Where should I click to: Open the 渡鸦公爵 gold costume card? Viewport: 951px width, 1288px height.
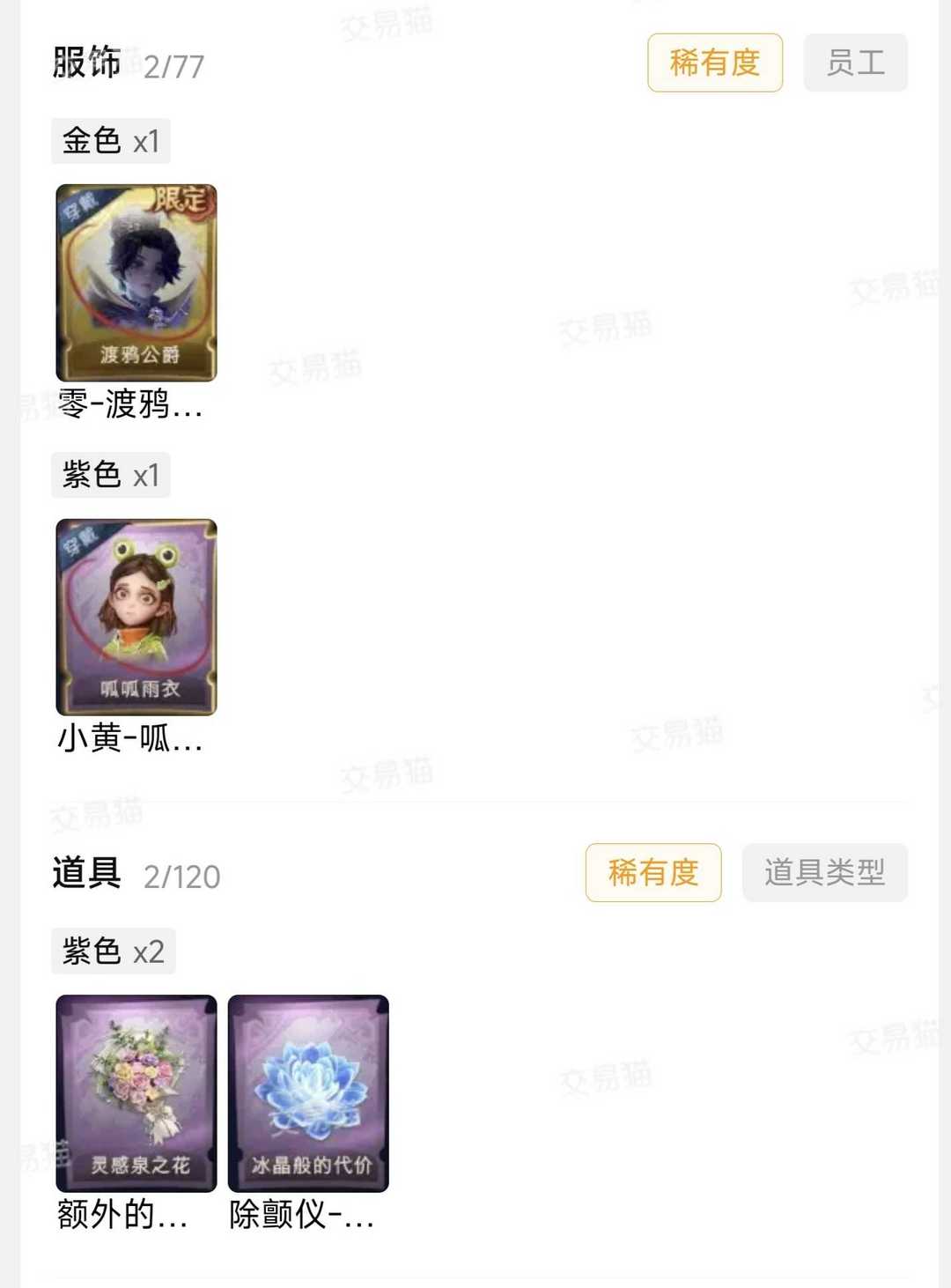(x=136, y=283)
